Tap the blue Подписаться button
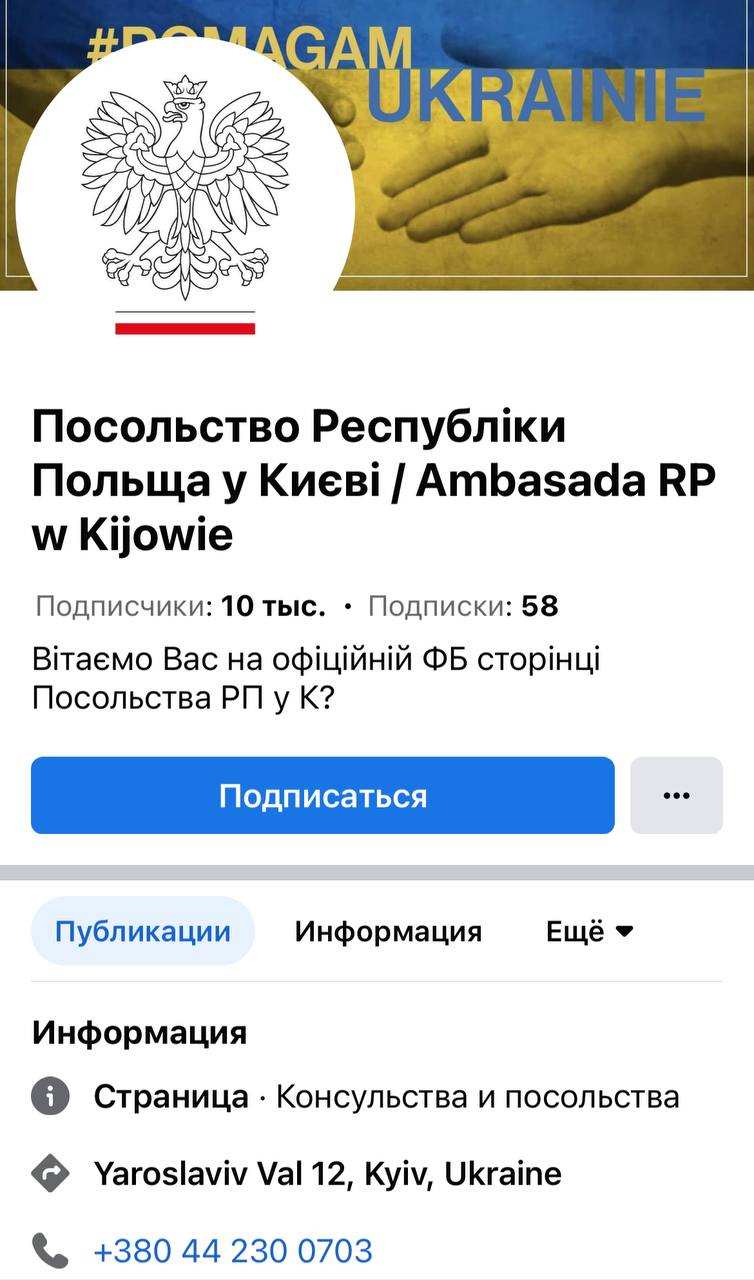 (322, 796)
